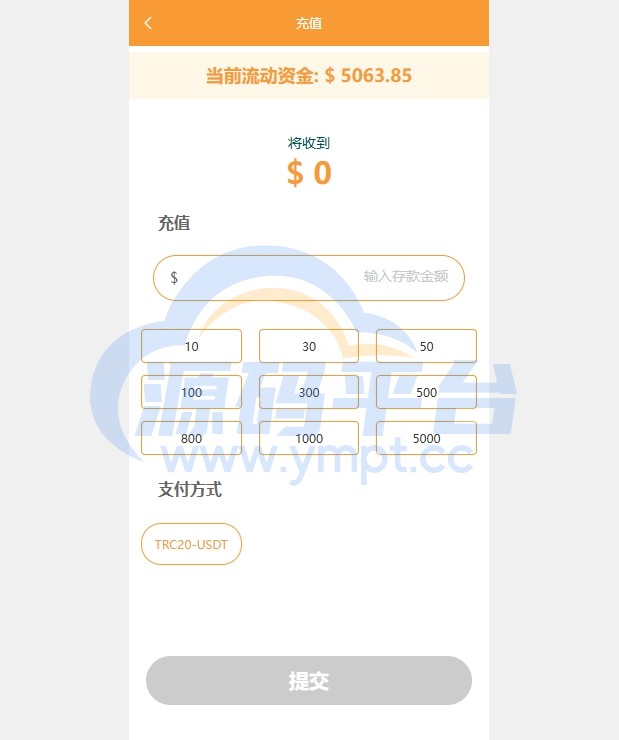Screen dimensions: 619x740
Task: Choose the 1000 preset amount
Action: pos(309,438)
